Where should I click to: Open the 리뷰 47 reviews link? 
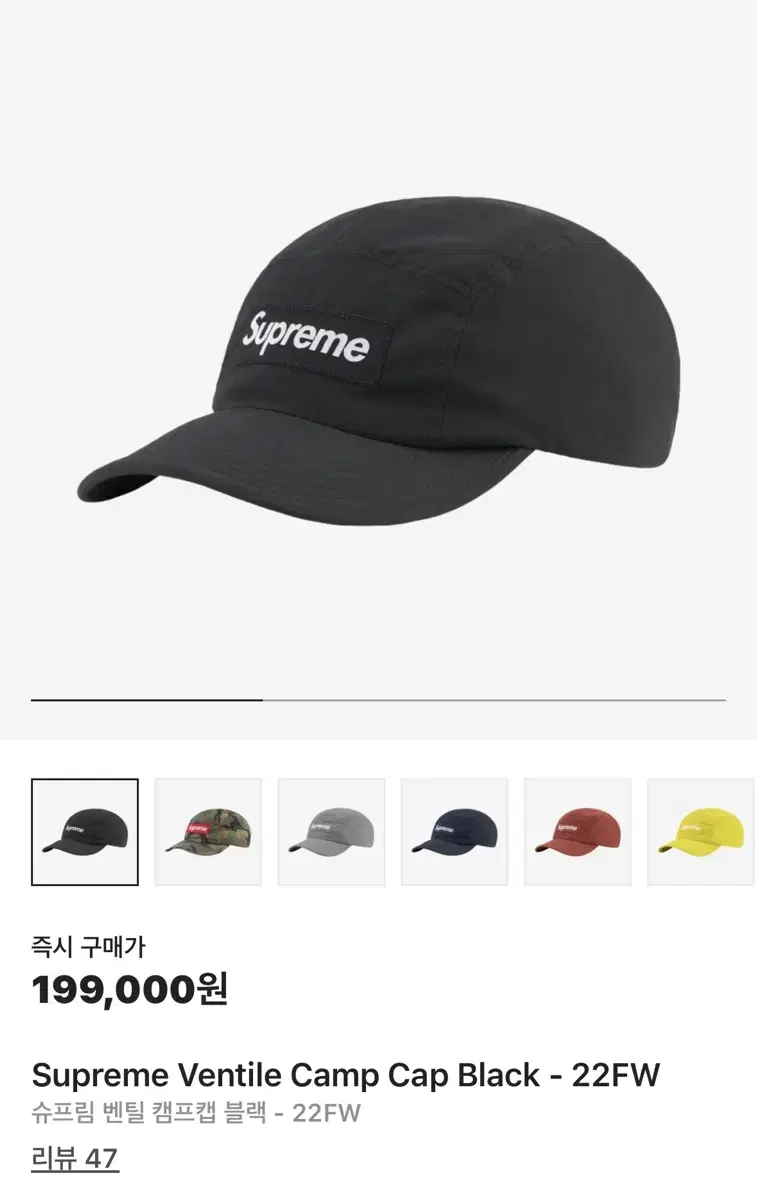pyautogui.click(x=74, y=1160)
